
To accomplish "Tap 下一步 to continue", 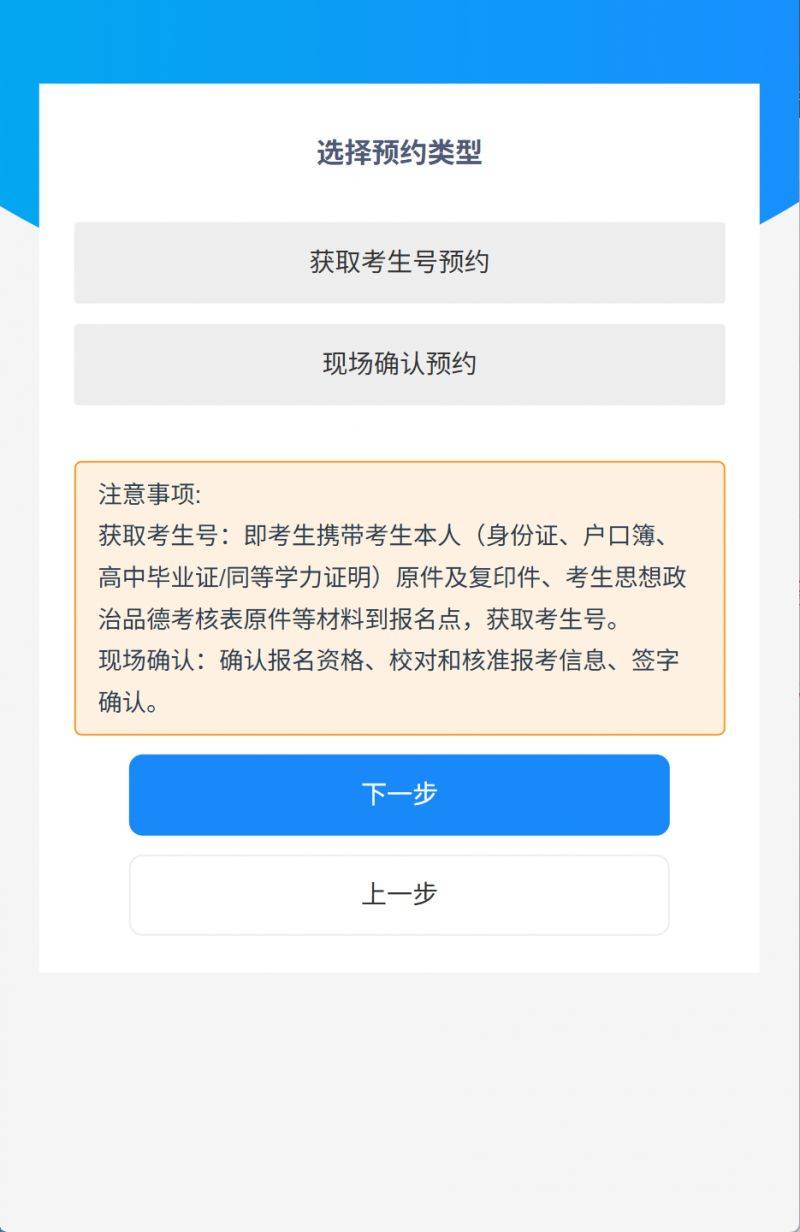I will click(x=399, y=795).
